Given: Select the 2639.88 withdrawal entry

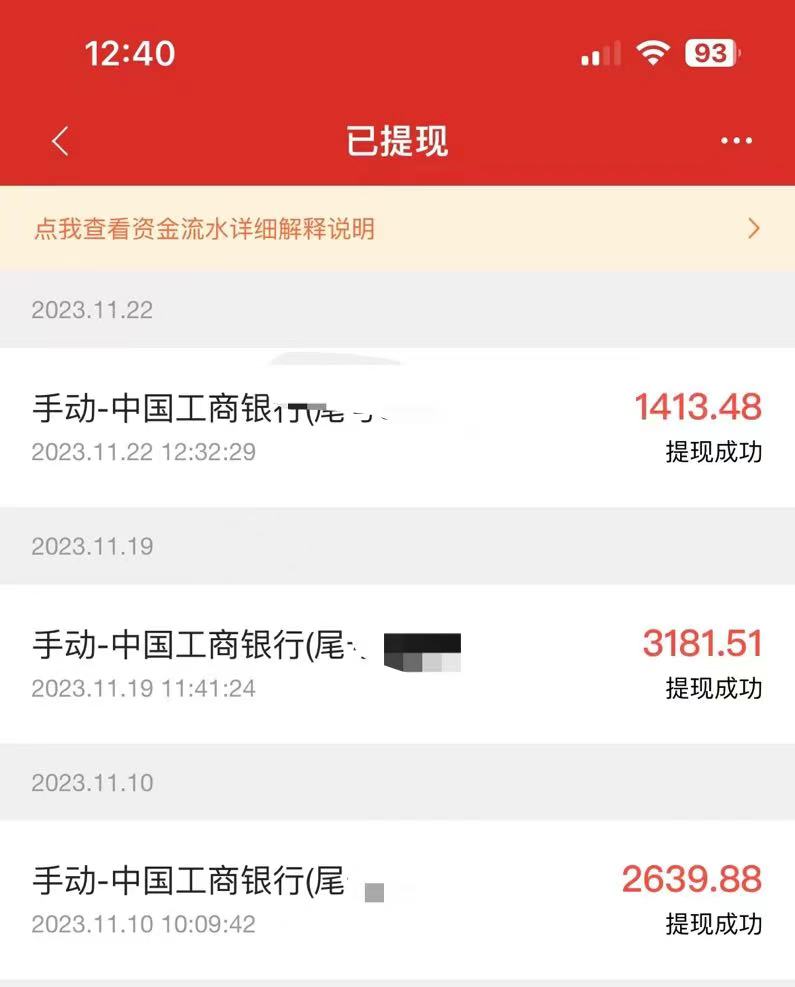Looking at the screenshot, I should point(397,900).
